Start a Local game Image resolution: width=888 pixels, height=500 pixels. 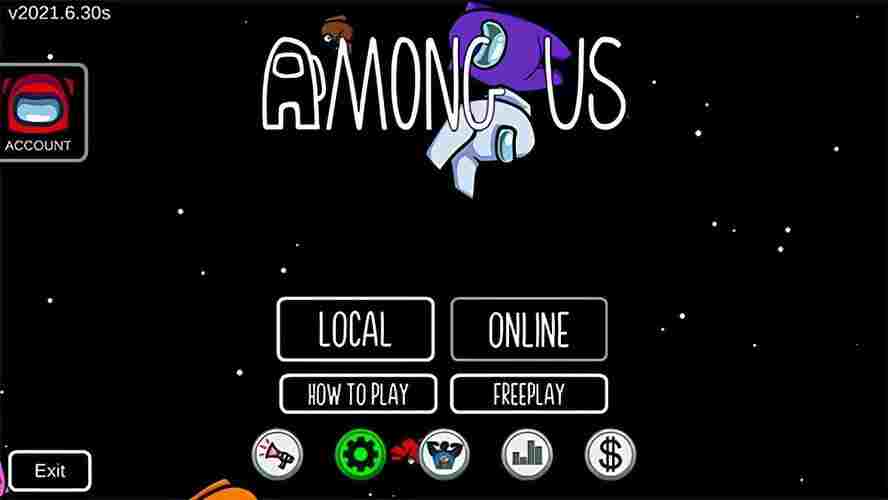click(355, 329)
